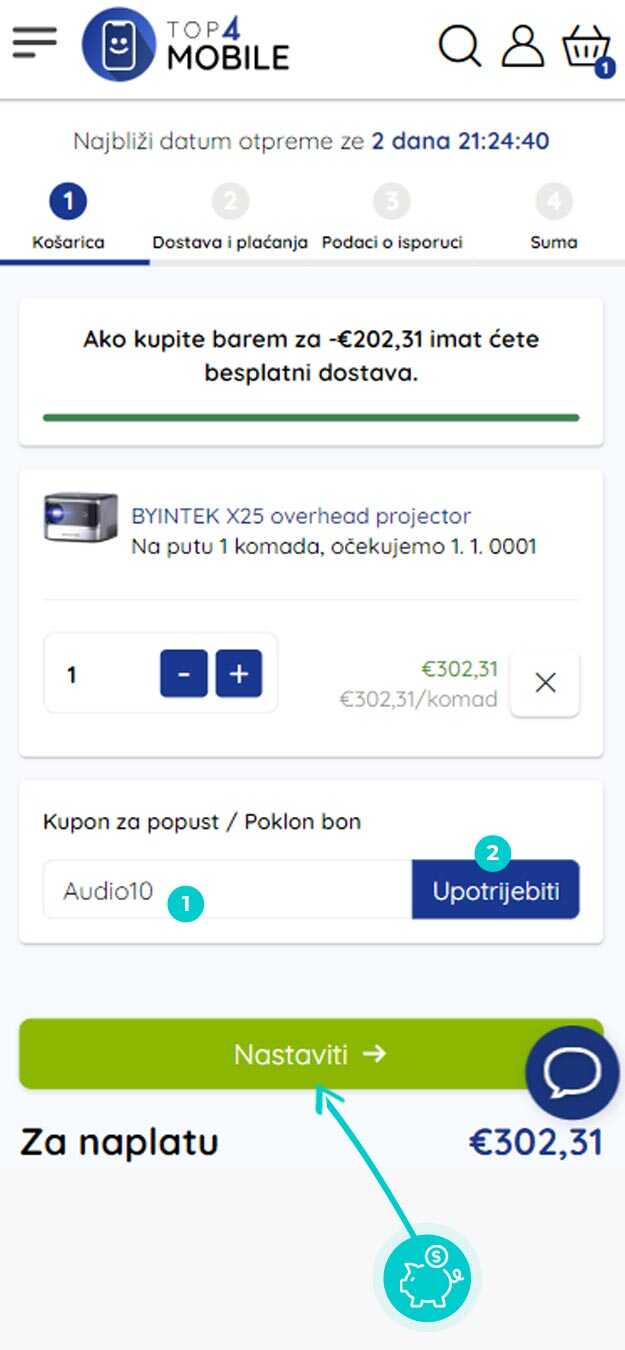Go to the Top4Mobile home logo
The height and width of the screenshot is (1350, 625).
[186, 44]
